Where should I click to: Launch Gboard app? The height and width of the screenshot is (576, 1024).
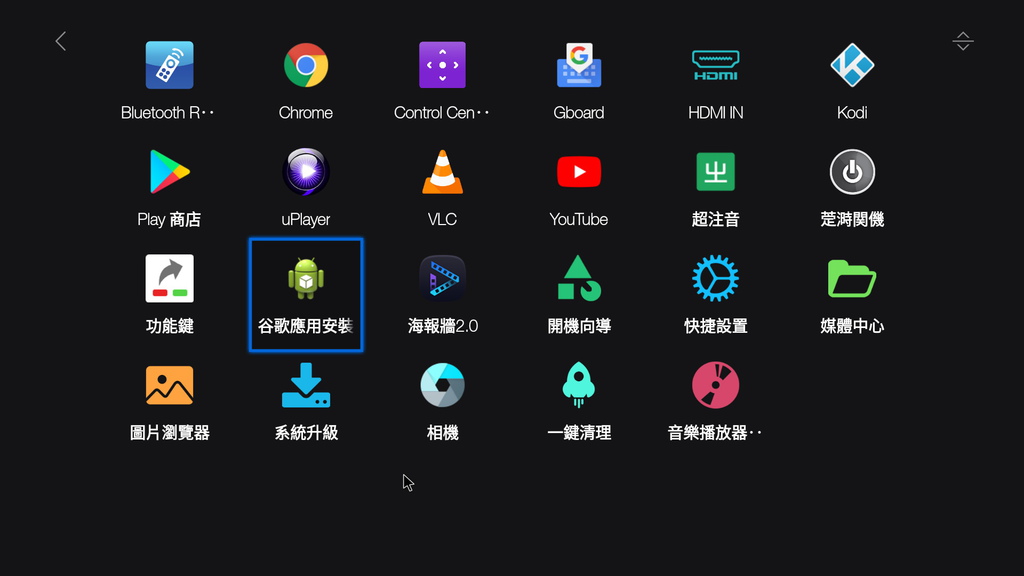(579, 66)
